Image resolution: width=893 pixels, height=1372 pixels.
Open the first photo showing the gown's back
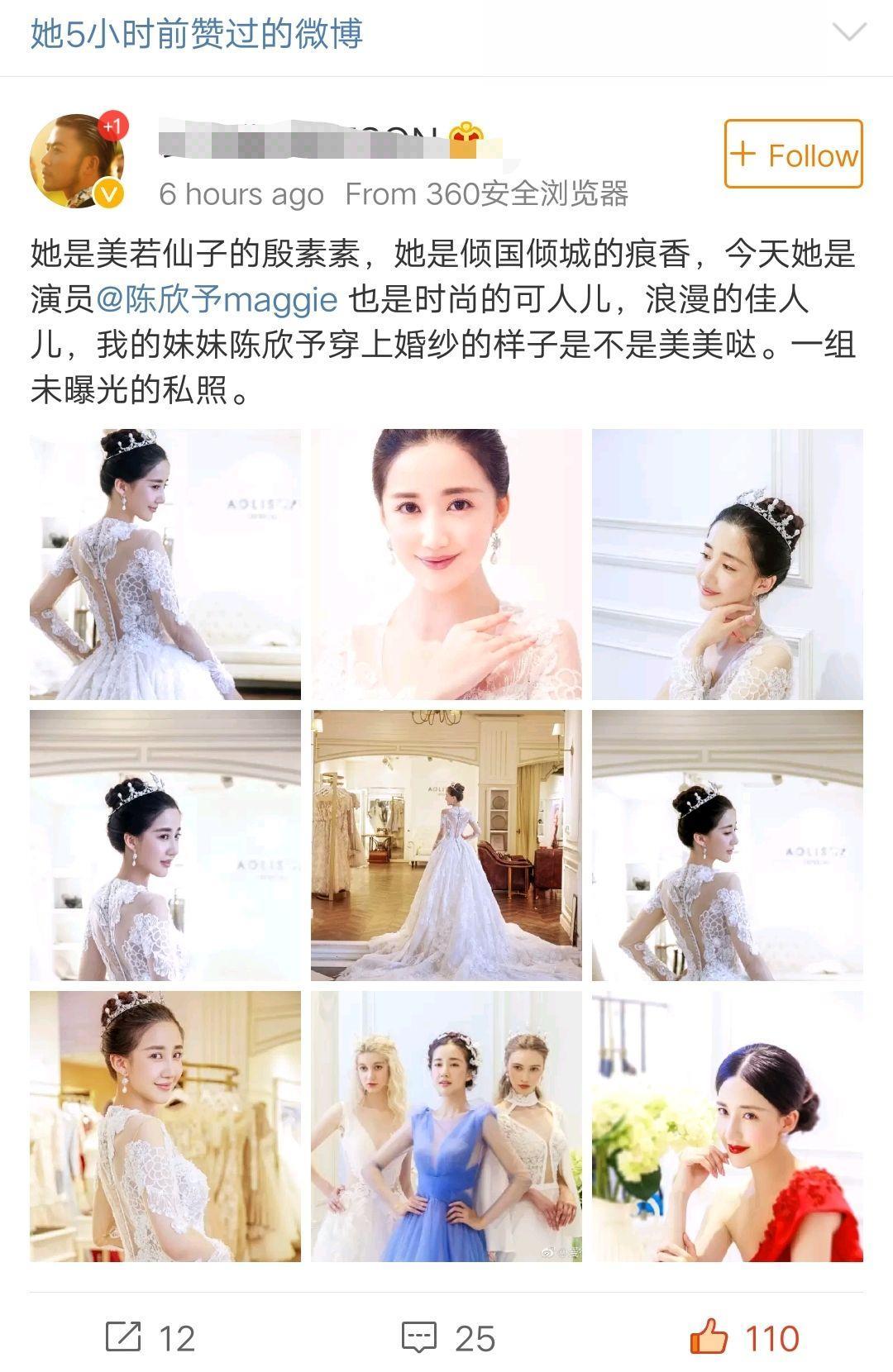click(x=165, y=565)
